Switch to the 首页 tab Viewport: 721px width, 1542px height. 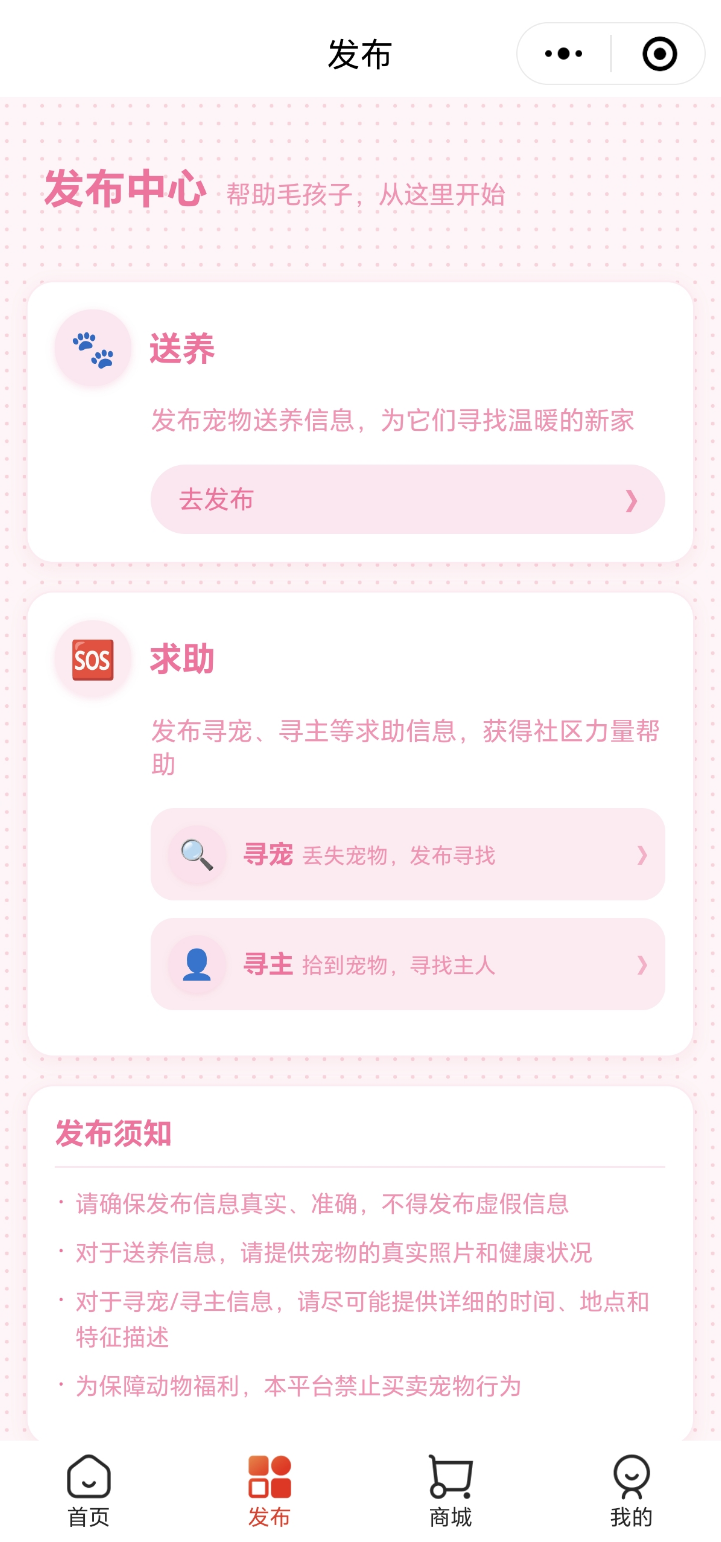point(89,1490)
